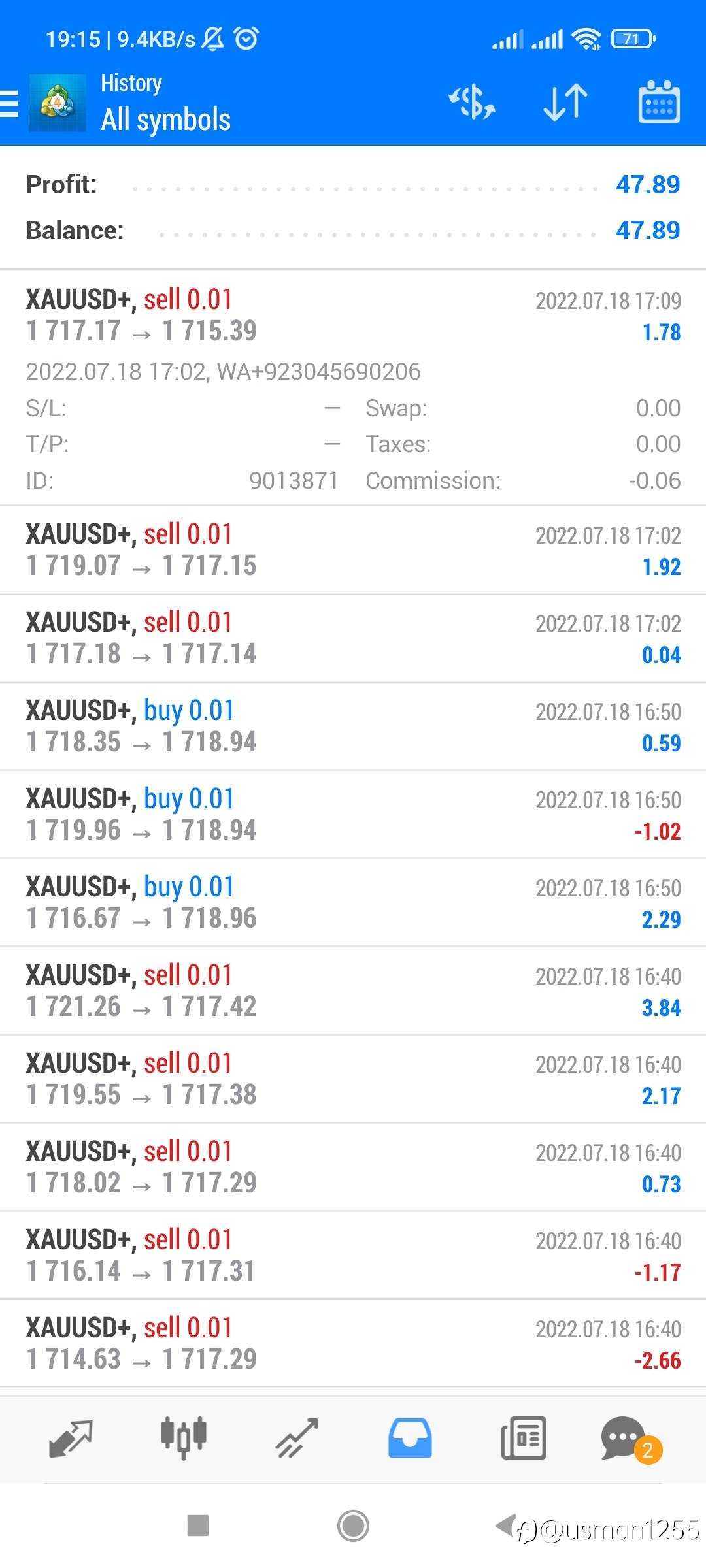
Task: Expand the sell trade with profit 1.92
Action: click(x=353, y=550)
